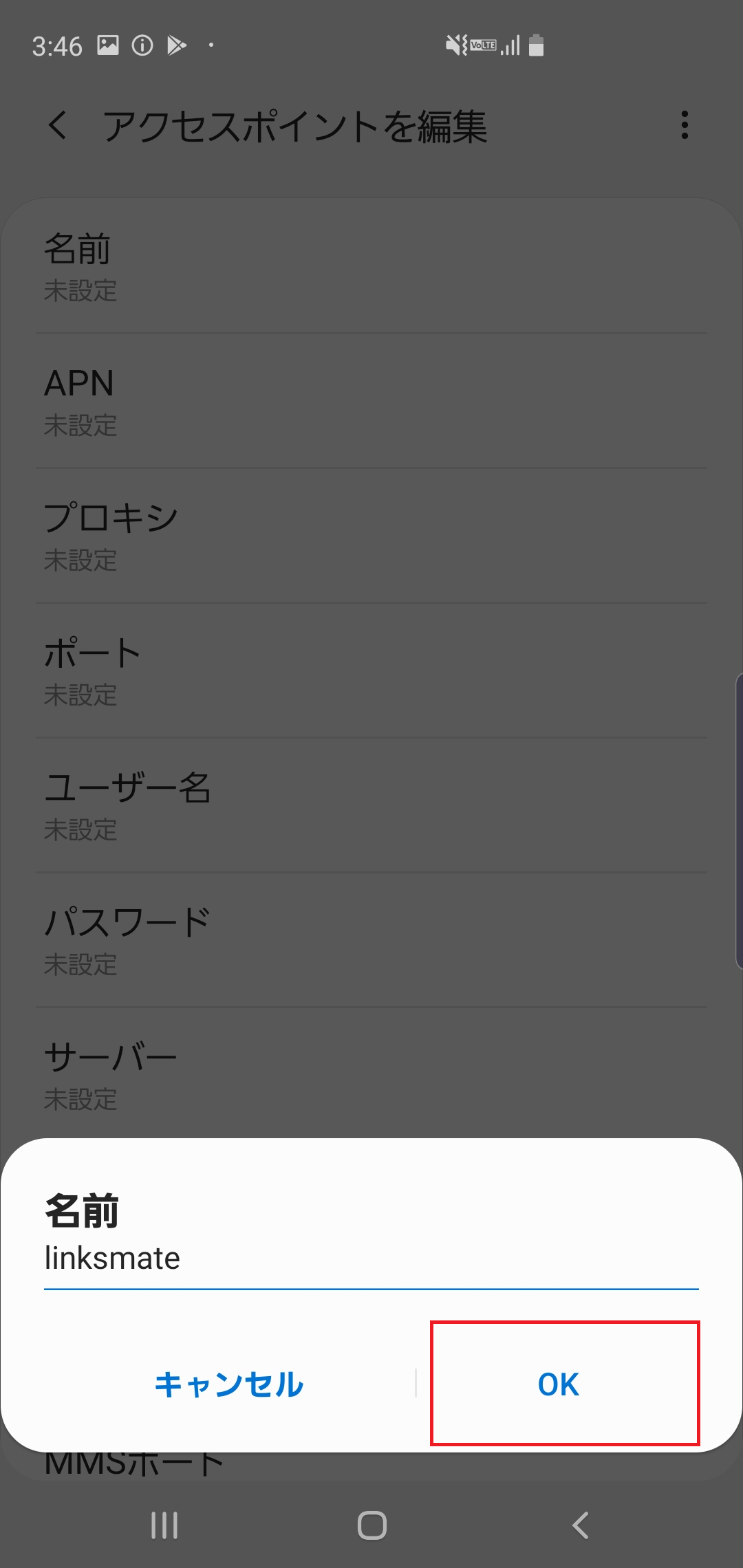
Task: Tap the info notification icon in status bar
Action: 142,44
